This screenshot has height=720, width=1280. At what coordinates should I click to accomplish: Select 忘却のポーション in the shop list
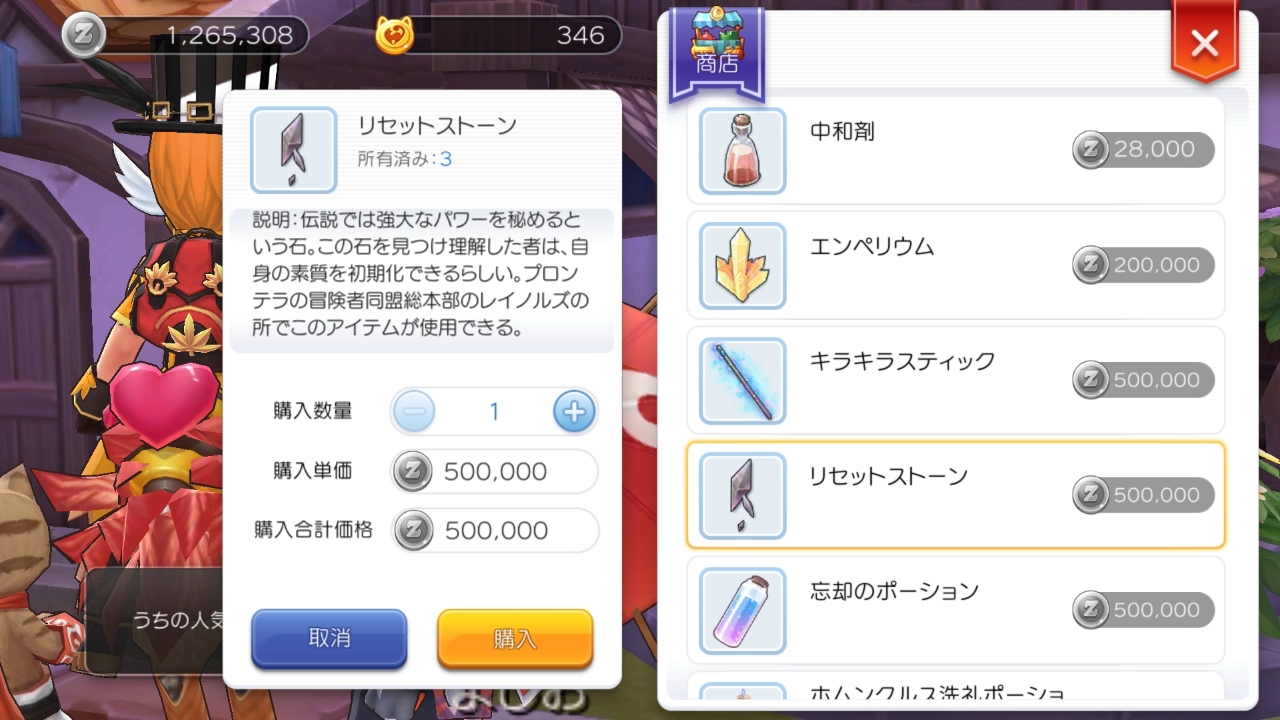click(955, 610)
